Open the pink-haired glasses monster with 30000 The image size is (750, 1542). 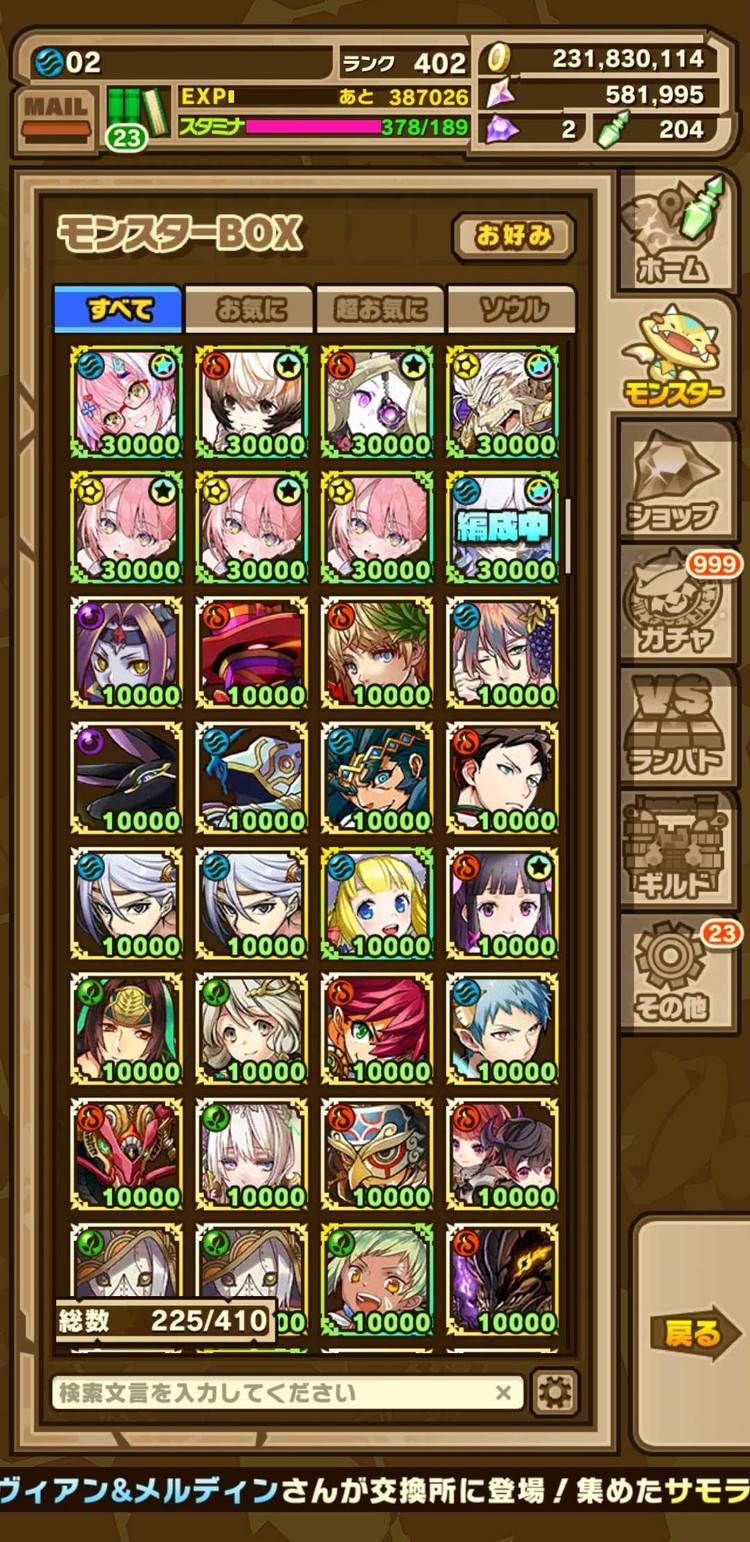coord(127,401)
